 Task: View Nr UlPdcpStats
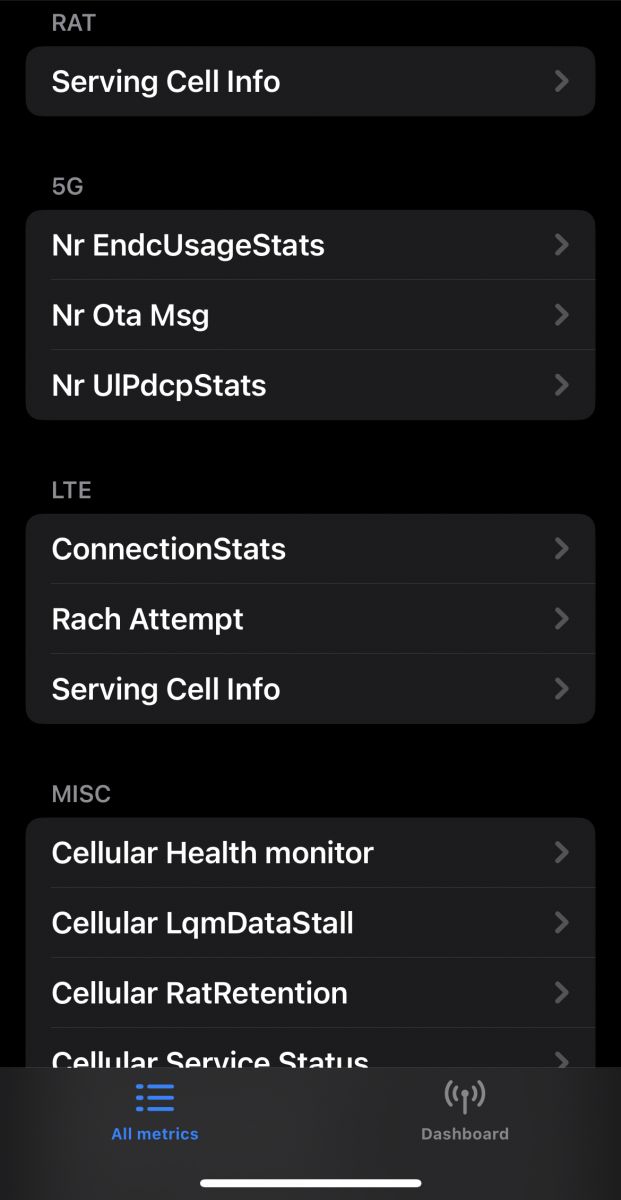(x=310, y=385)
